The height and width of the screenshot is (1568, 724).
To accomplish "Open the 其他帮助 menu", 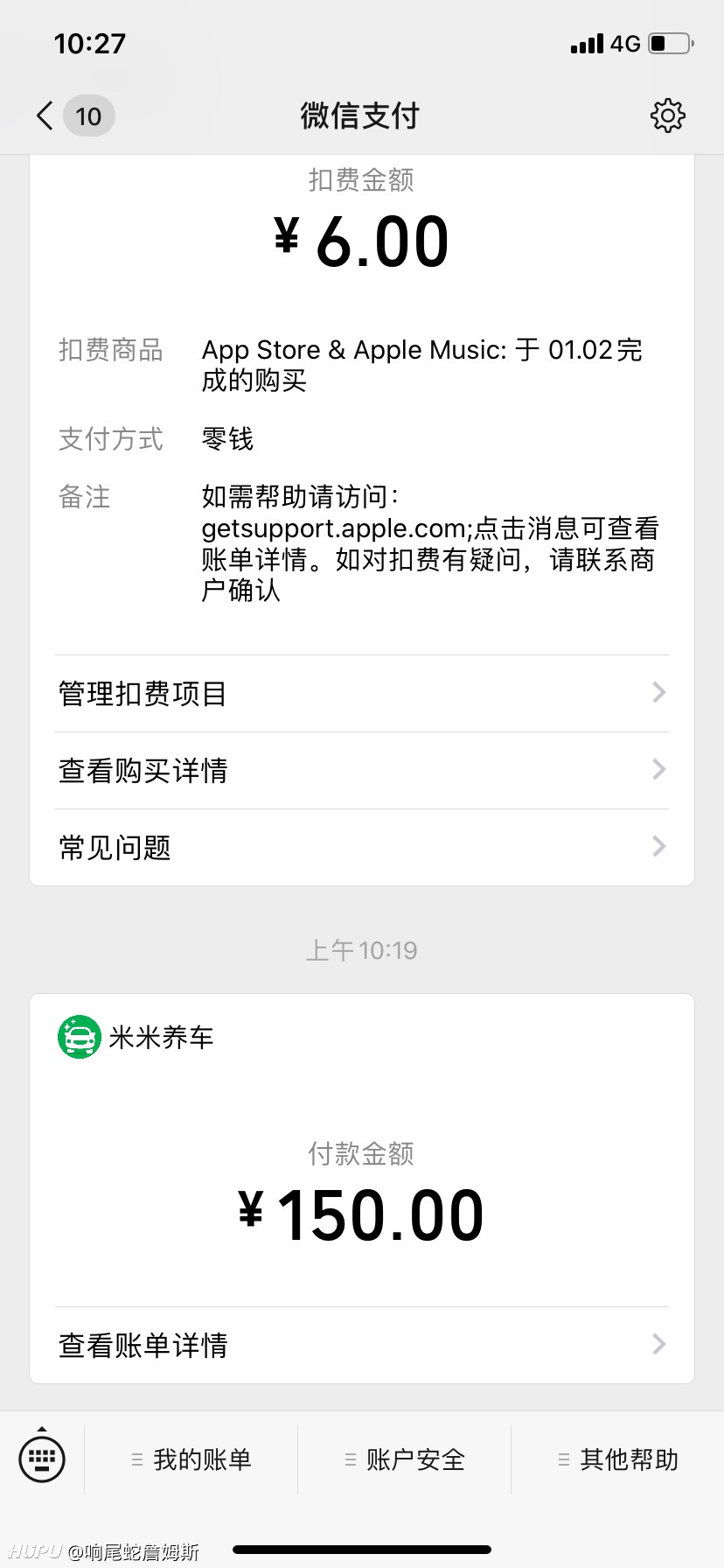I will pos(618,1459).
